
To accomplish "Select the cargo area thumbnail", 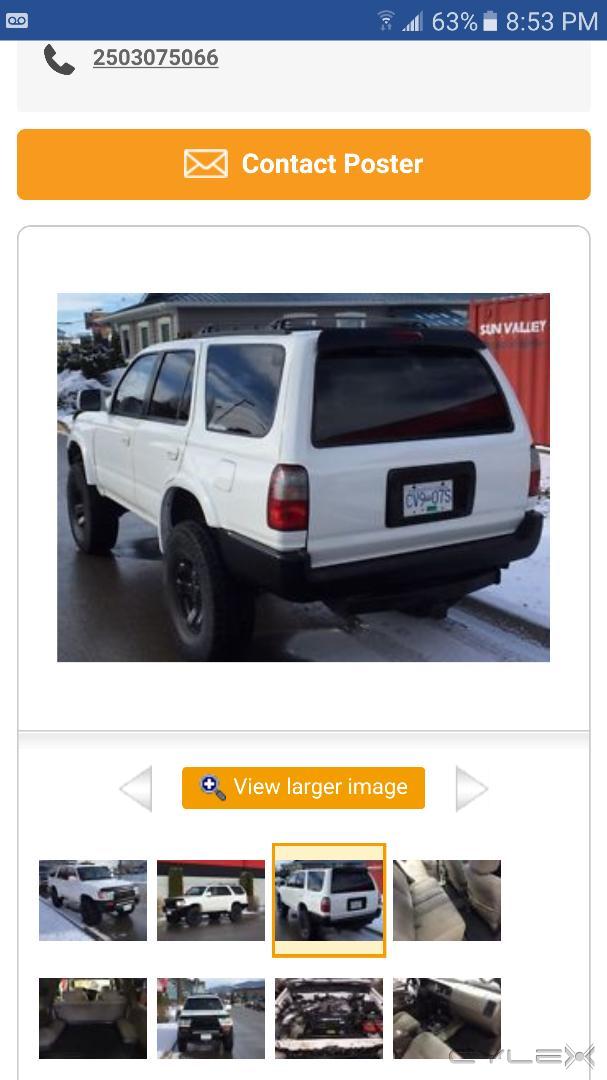I will click(x=93, y=1018).
